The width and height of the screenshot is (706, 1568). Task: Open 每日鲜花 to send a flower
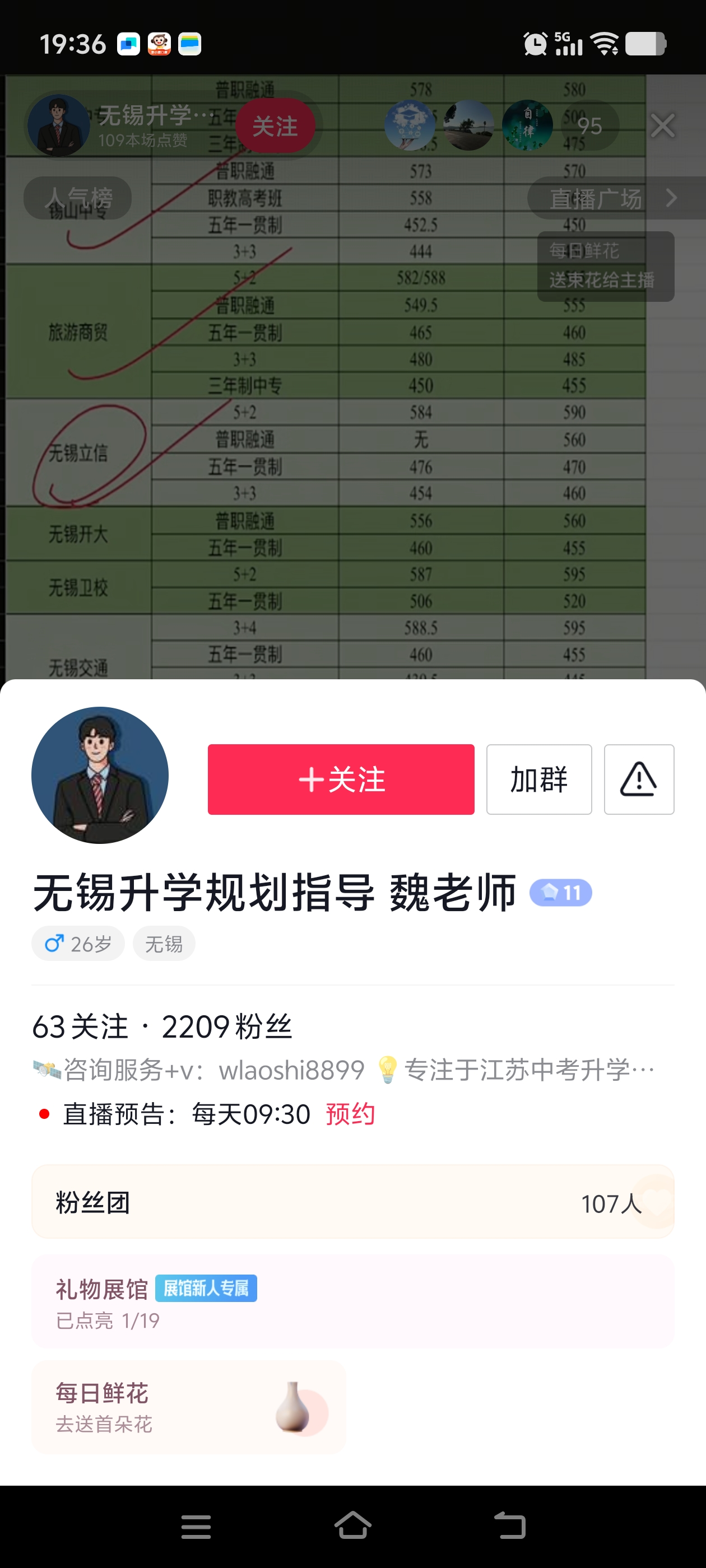(x=189, y=1407)
